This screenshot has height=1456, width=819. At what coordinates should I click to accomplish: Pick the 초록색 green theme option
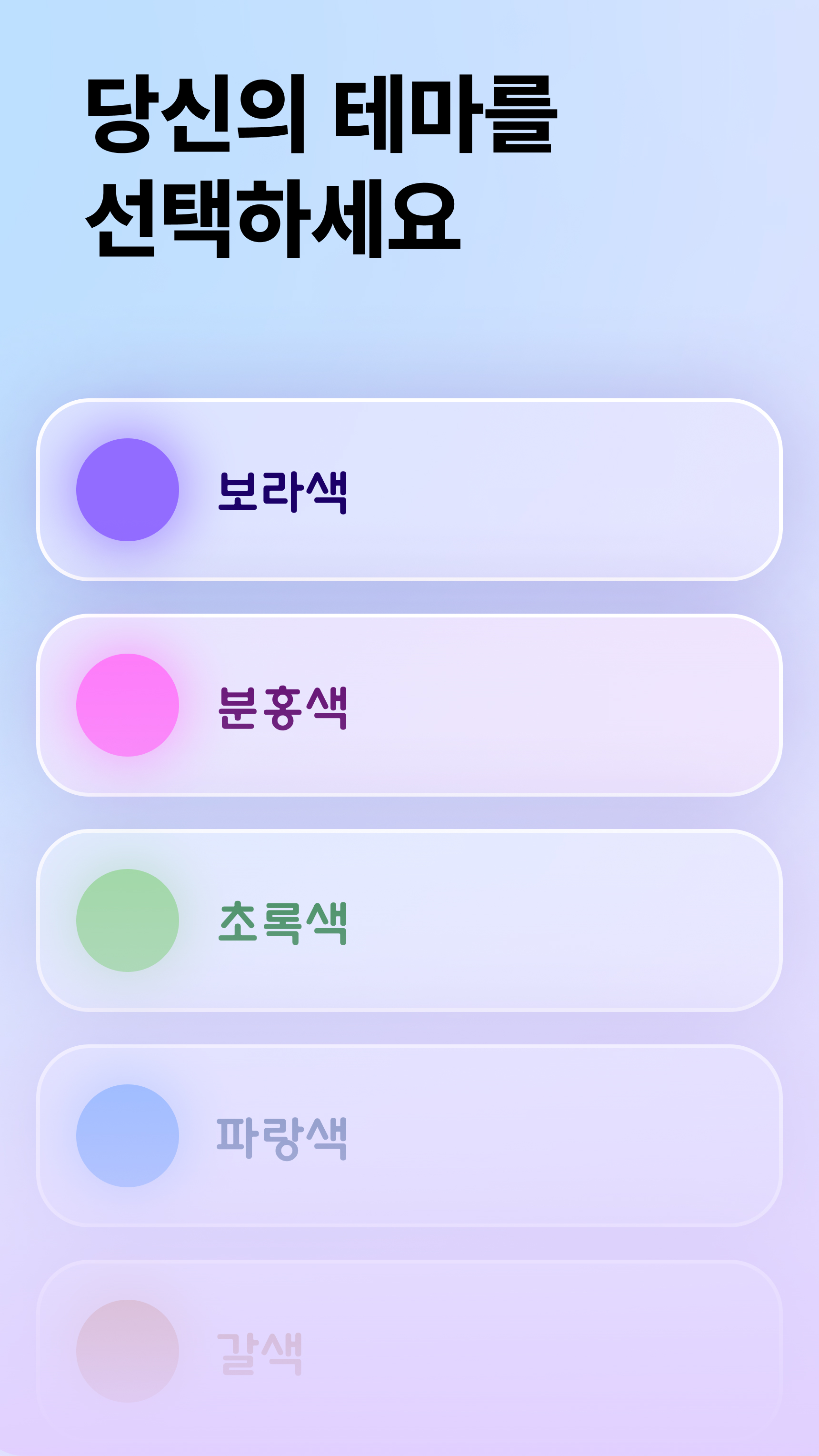click(x=409, y=921)
